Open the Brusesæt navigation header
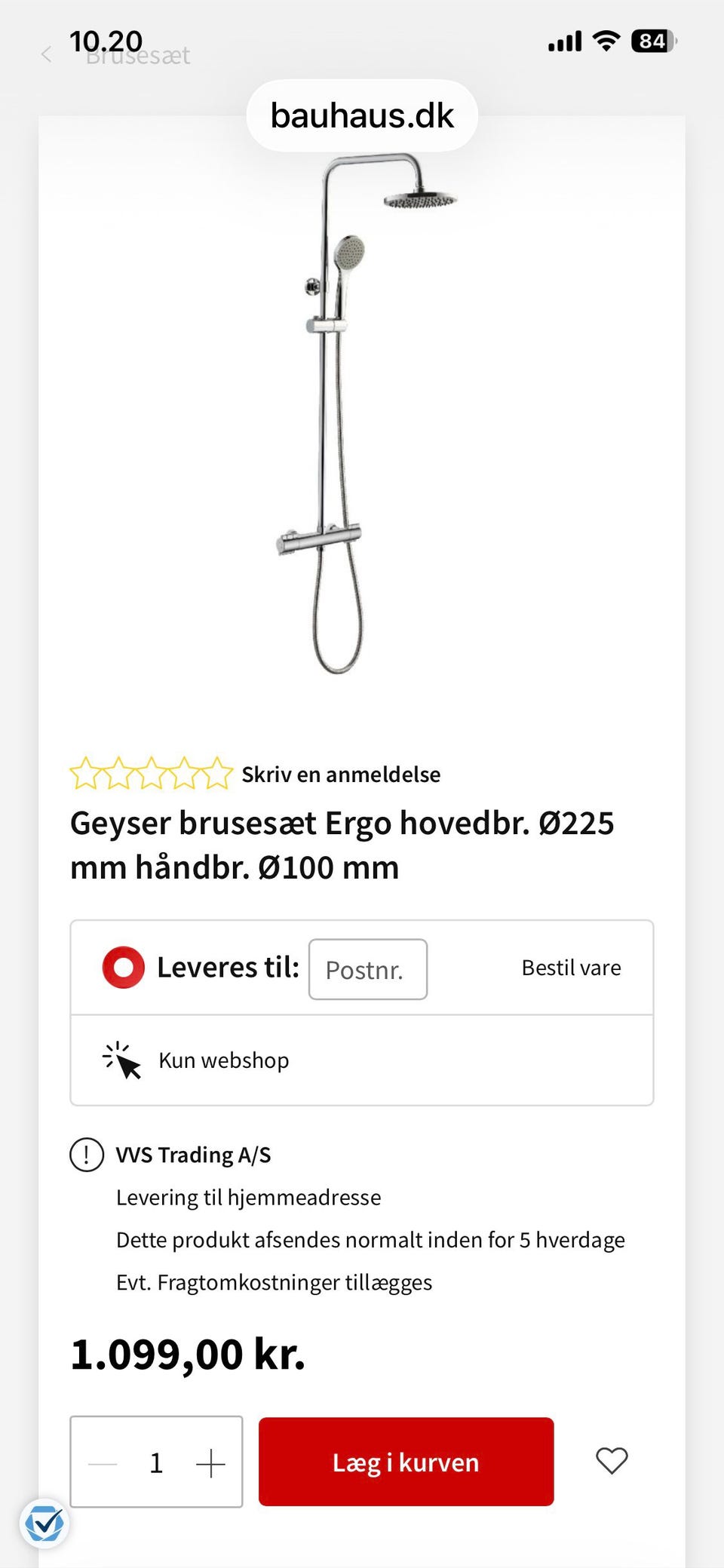Image resolution: width=724 pixels, height=1568 pixels. click(x=138, y=55)
